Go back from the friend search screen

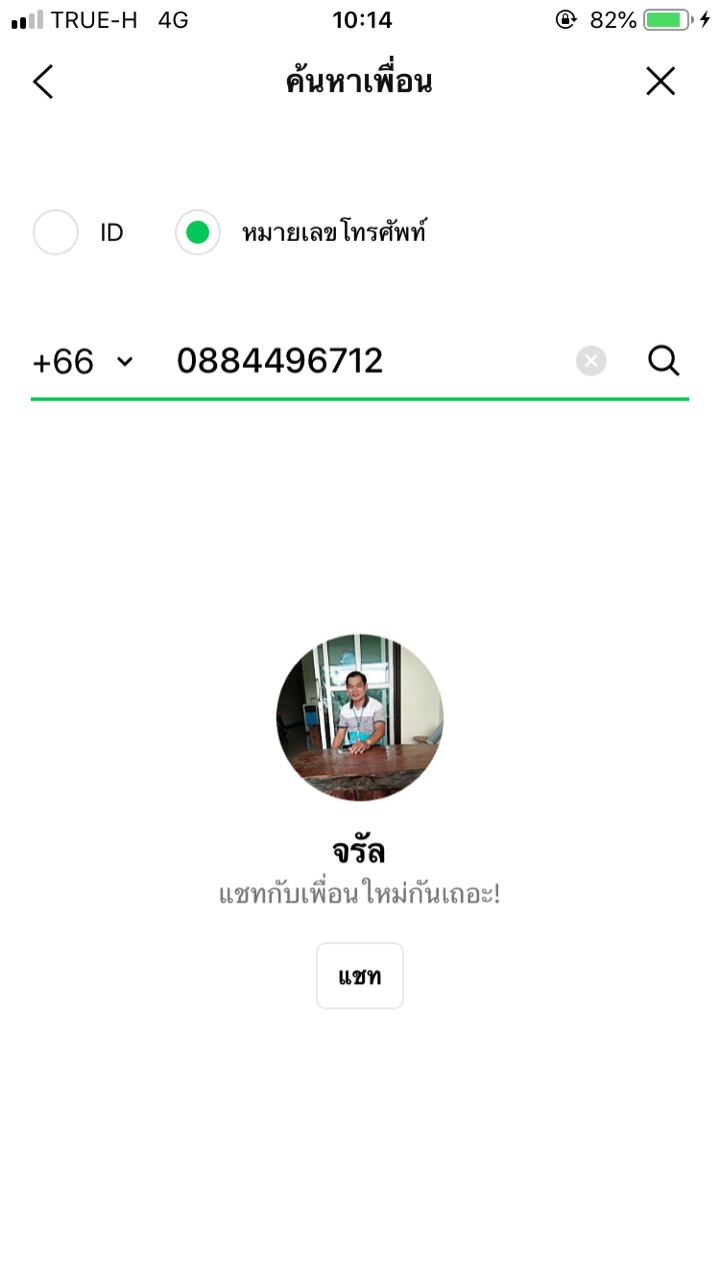pos(43,82)
